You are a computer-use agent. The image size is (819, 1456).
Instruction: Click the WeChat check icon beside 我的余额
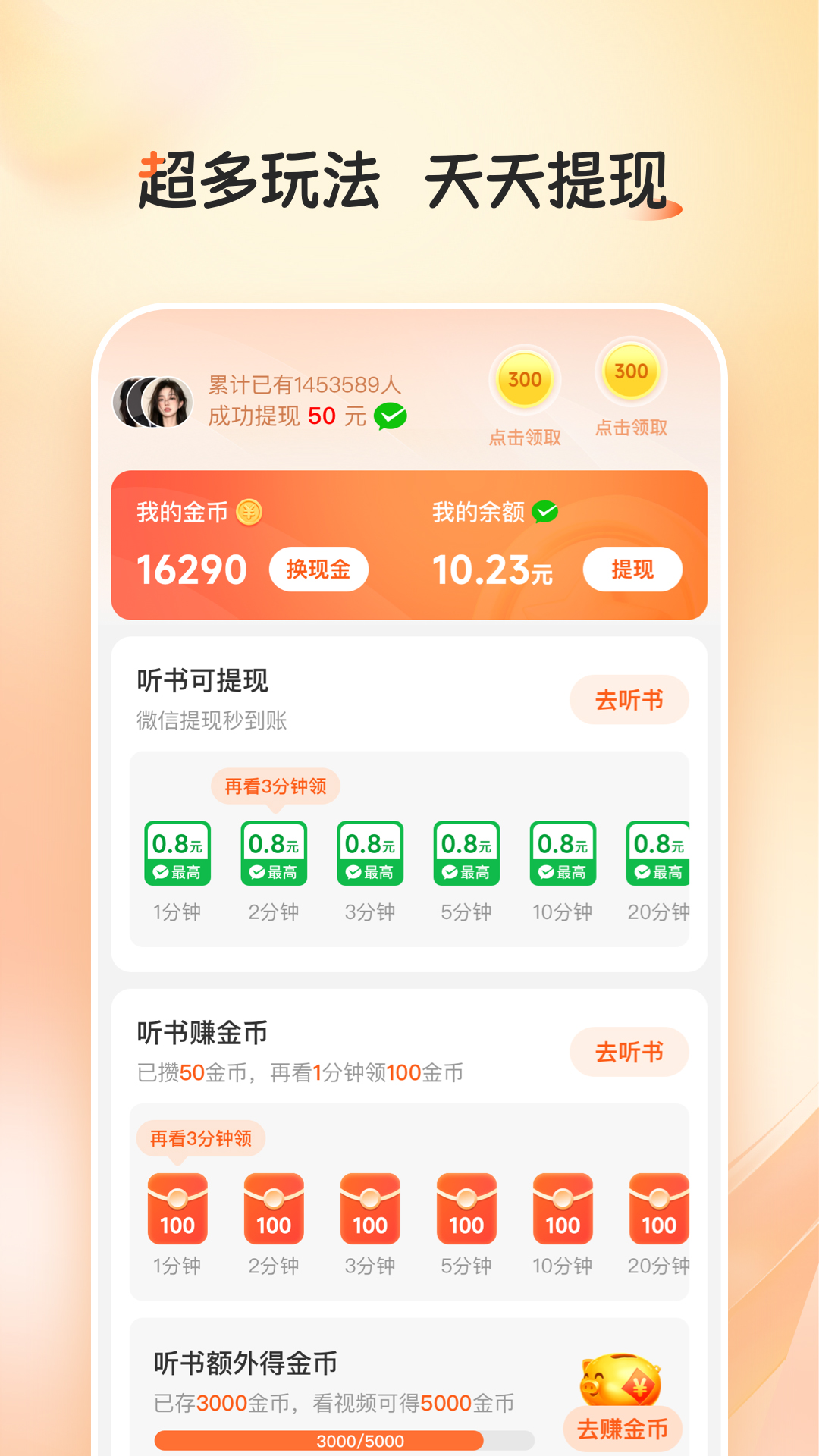pyautogui.click(x=544, y=511)
